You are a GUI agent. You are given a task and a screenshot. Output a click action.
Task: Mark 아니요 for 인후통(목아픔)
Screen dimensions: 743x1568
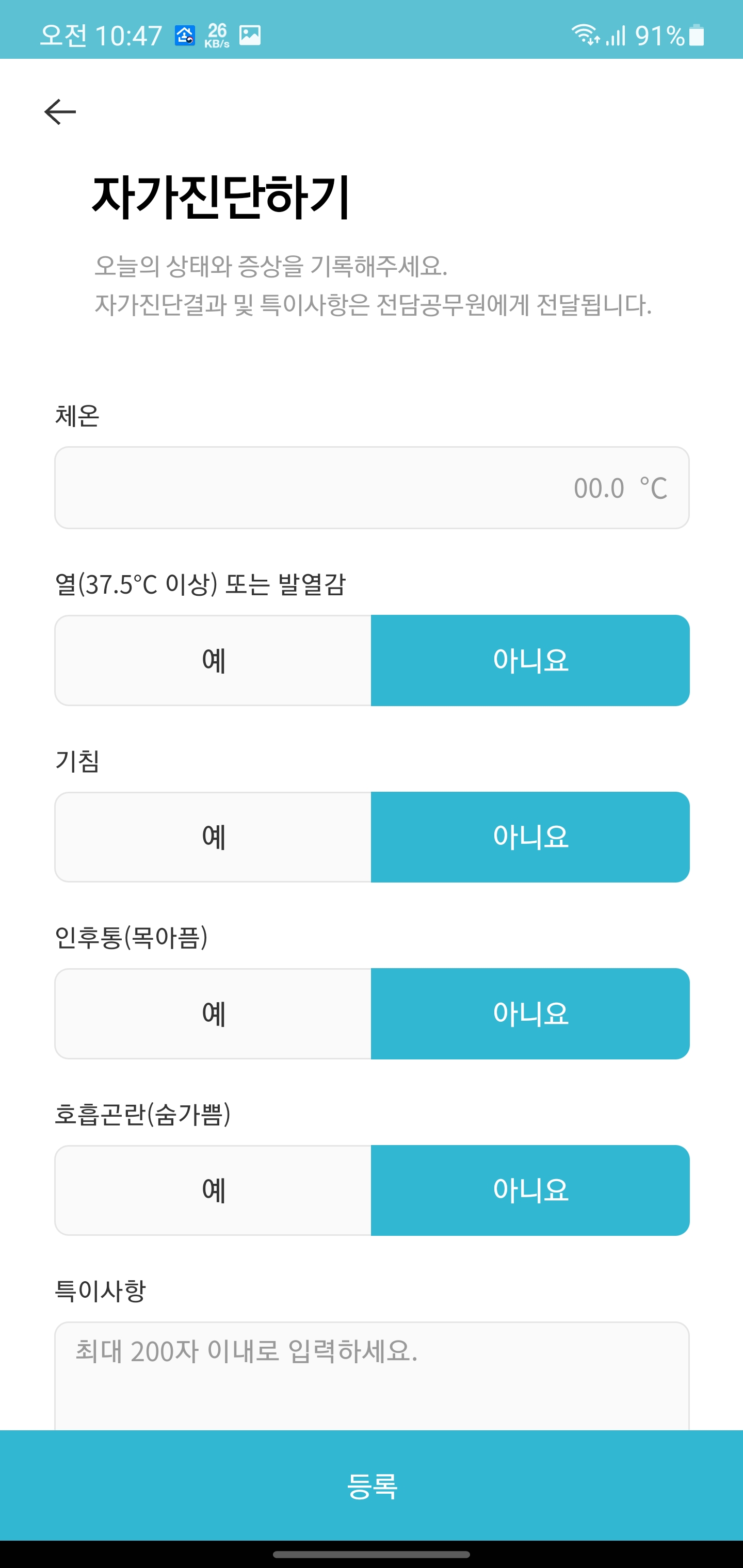coord(530,1014)
